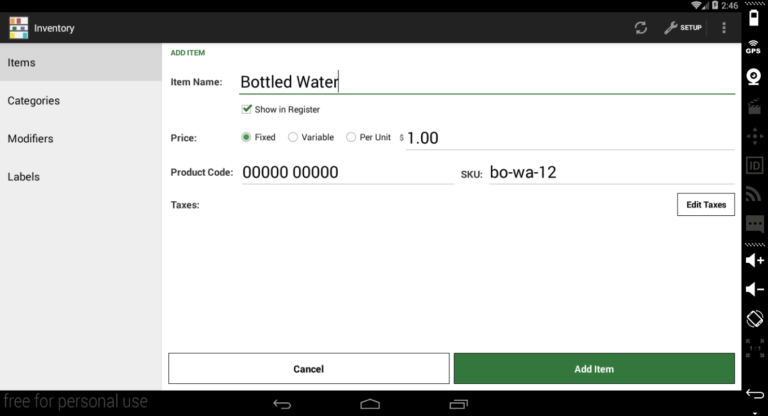Tap the sync refresh icon

coord(641,28)
